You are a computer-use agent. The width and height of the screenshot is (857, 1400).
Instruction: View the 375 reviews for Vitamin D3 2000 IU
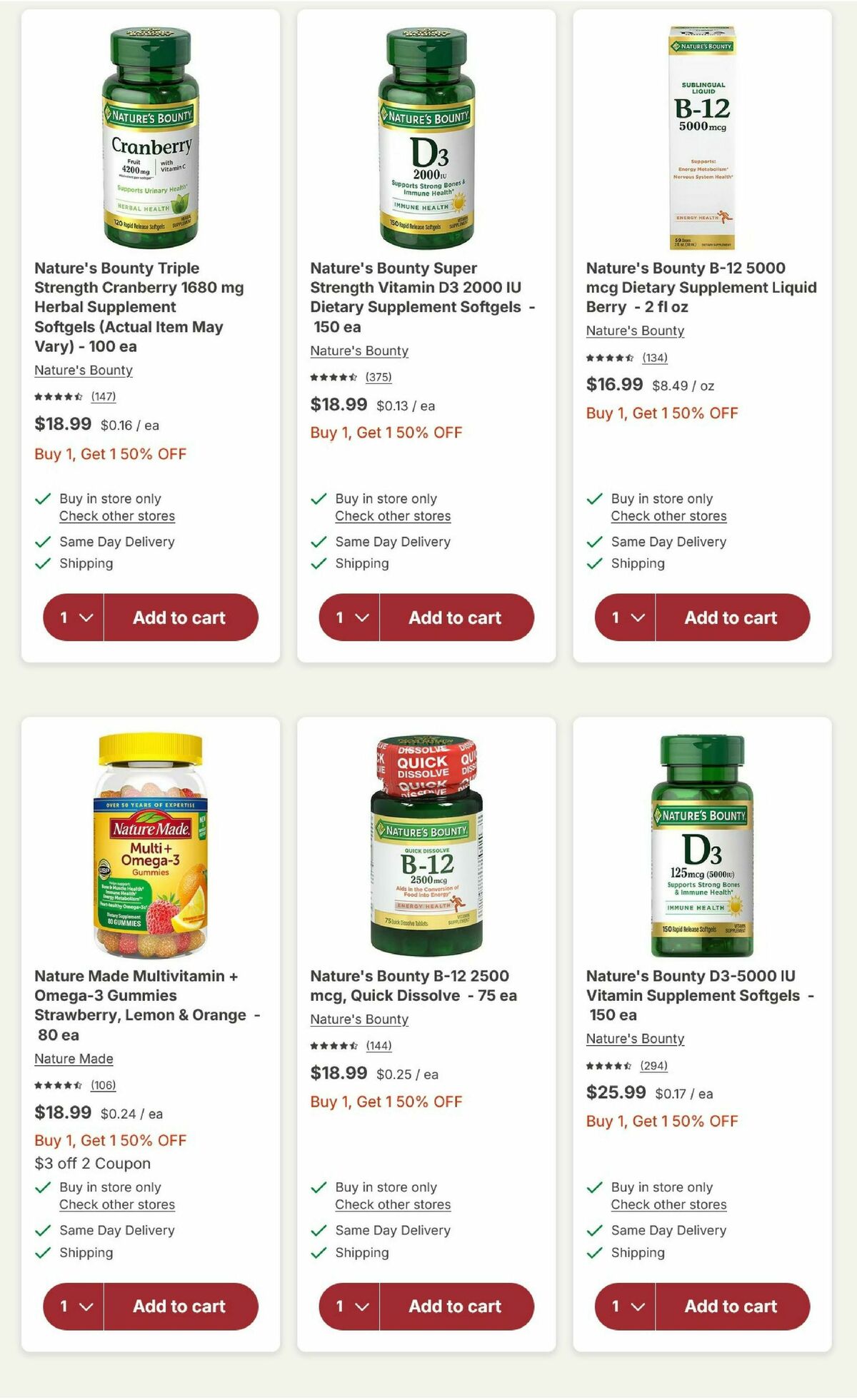click(x=379, y=377)
